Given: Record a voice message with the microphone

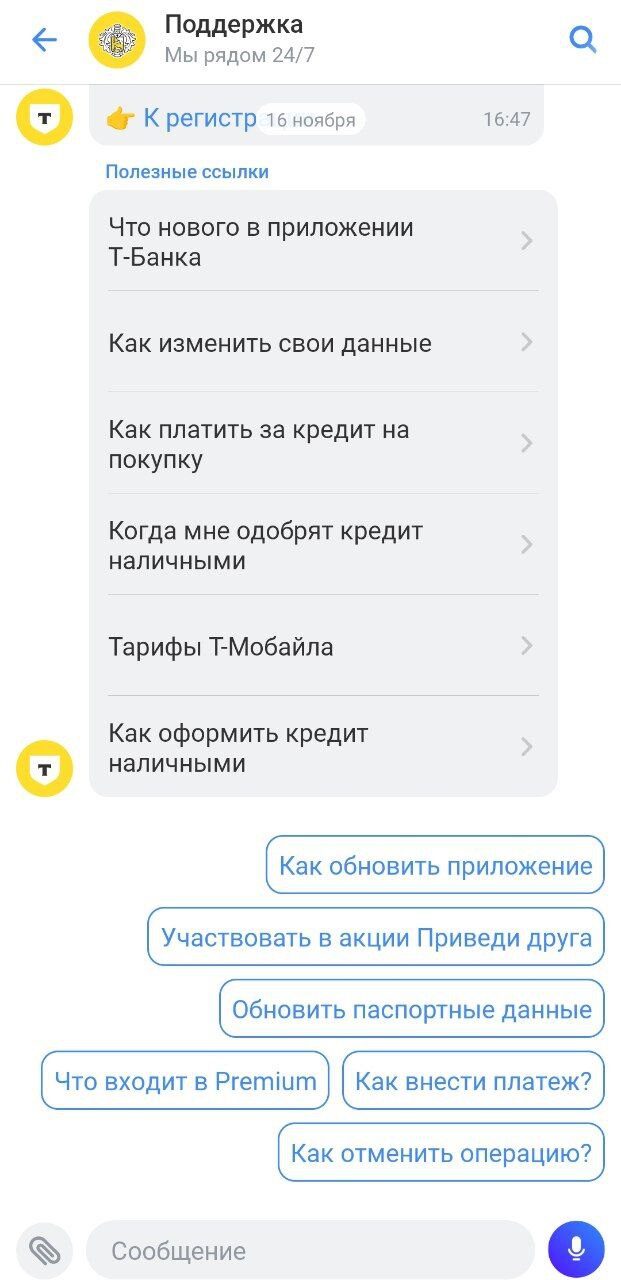Looking at the screenshot, I should pos(576,1250).
